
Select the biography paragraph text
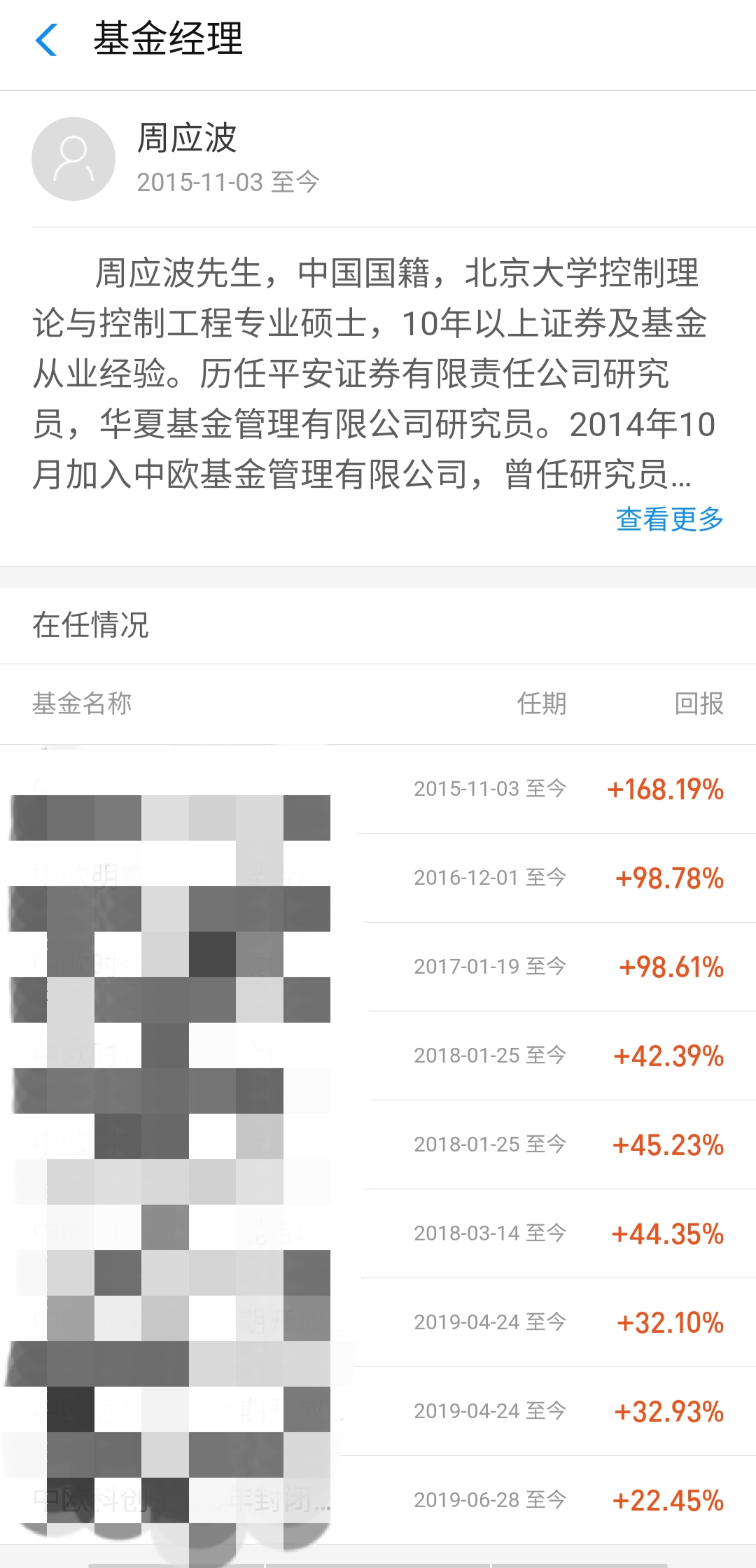(378, 371)
